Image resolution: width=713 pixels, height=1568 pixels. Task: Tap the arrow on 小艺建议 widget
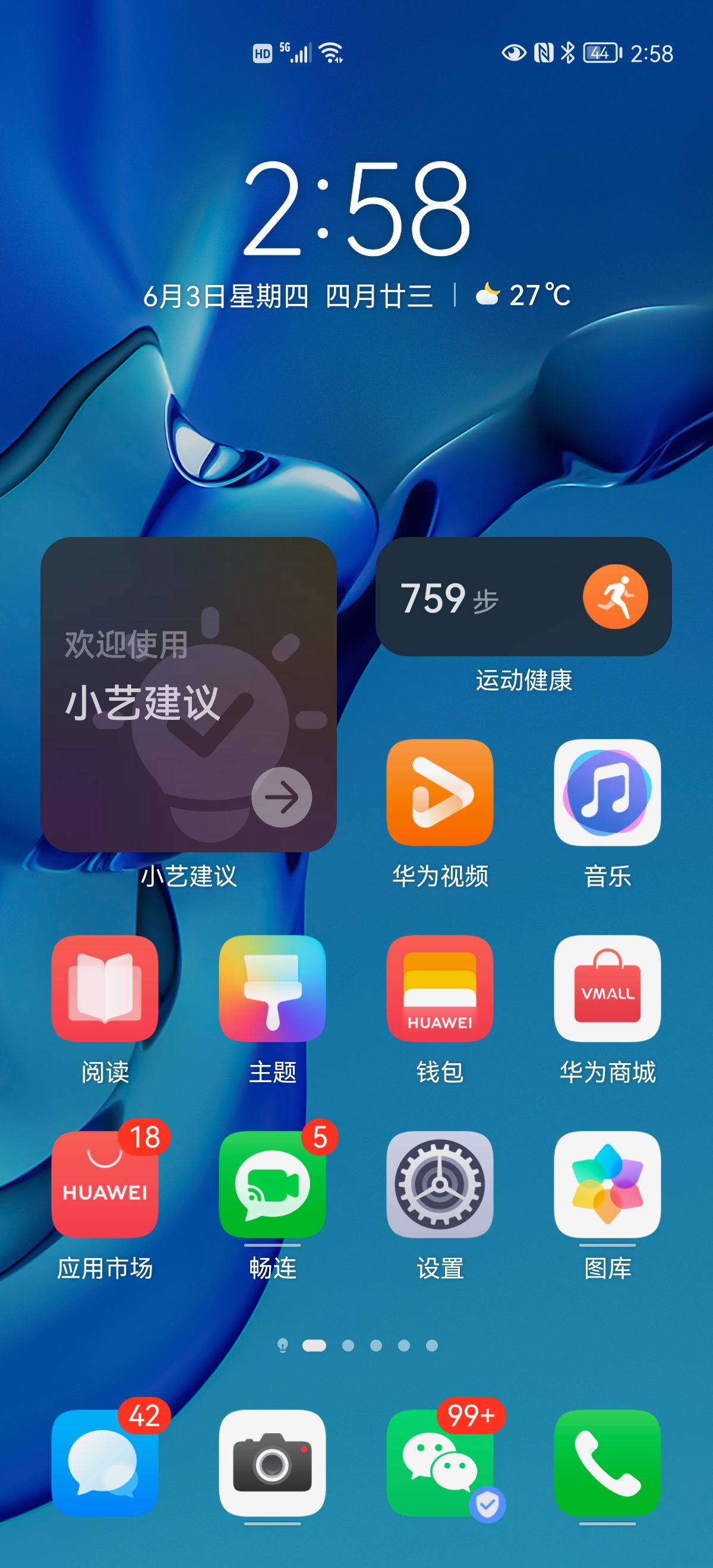coord(281,797)
